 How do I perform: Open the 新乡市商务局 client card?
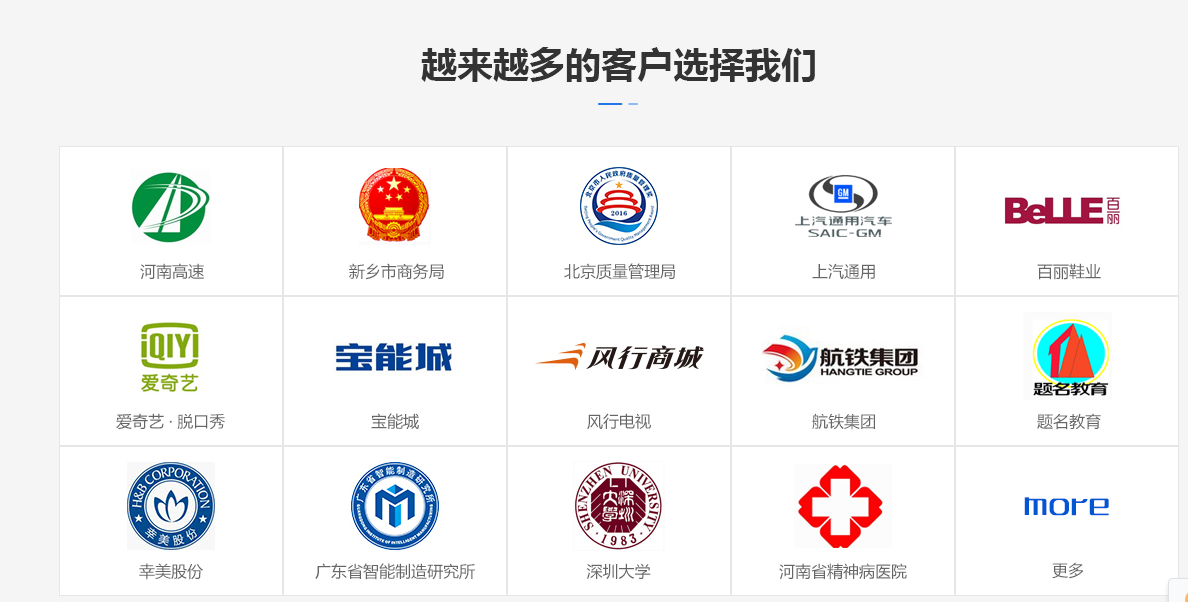tap(395, 222)
